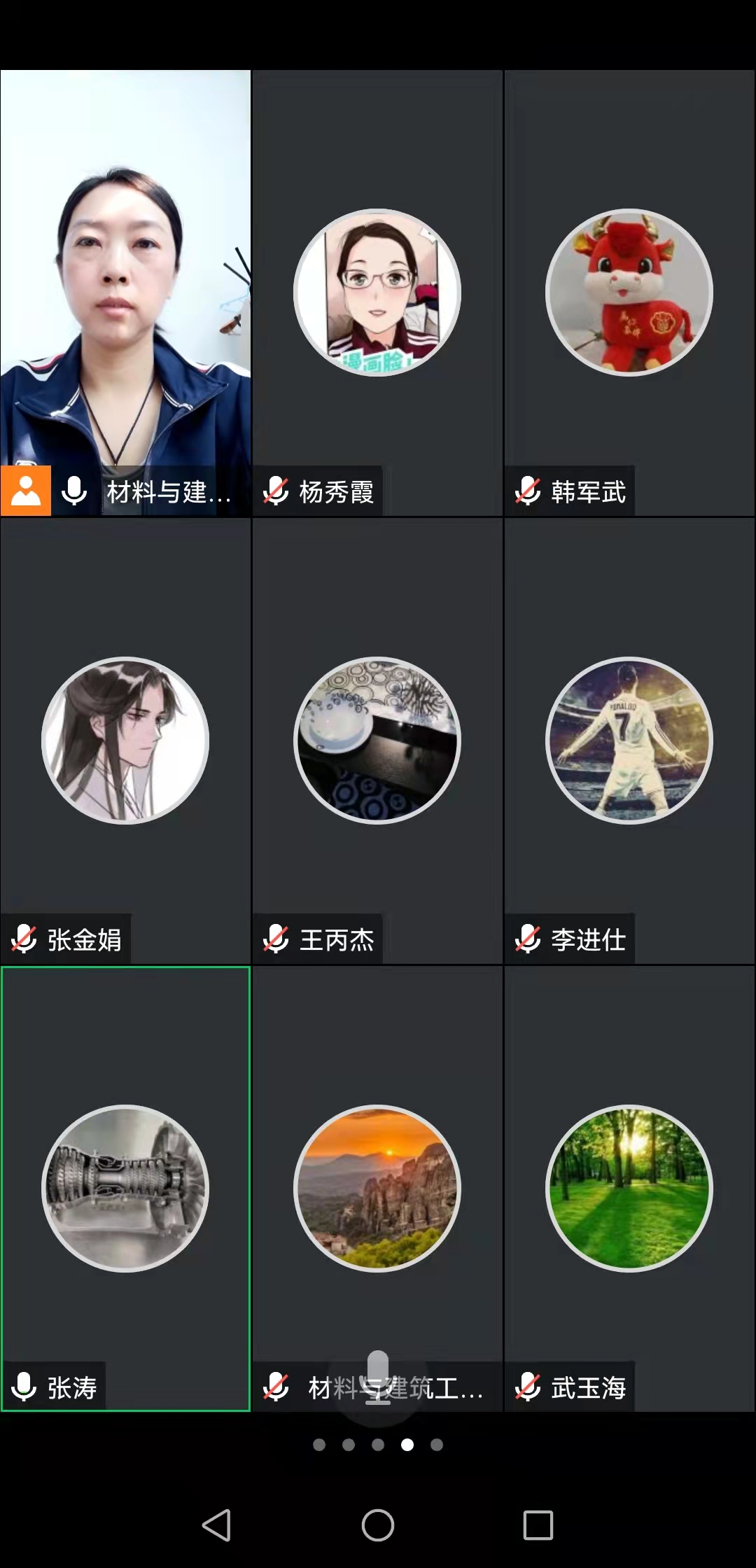The image size is (756, 1568).
Task: Select 王丙杰's participant tile
Action: point(377,741)
